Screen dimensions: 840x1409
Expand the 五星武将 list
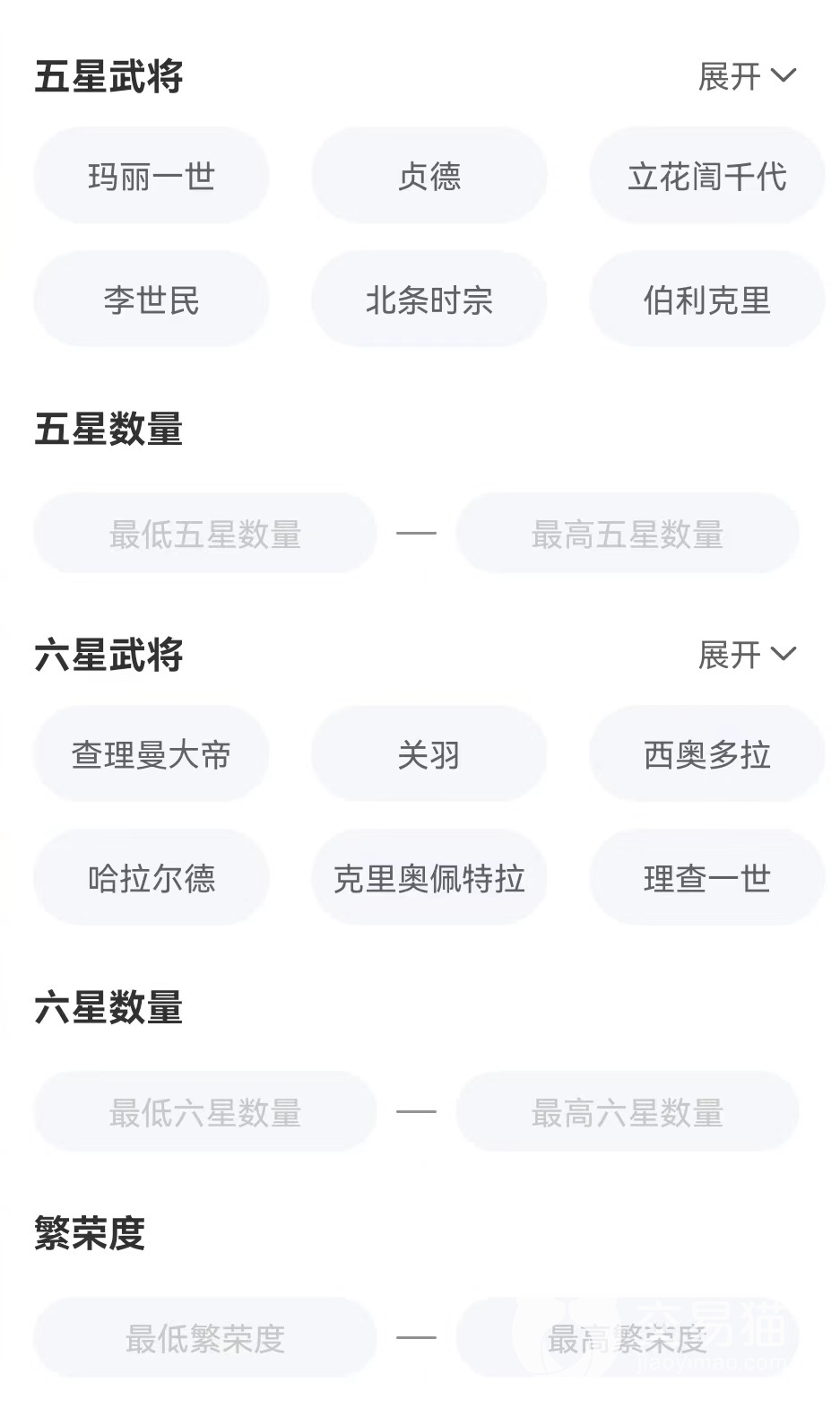point(746,76)
